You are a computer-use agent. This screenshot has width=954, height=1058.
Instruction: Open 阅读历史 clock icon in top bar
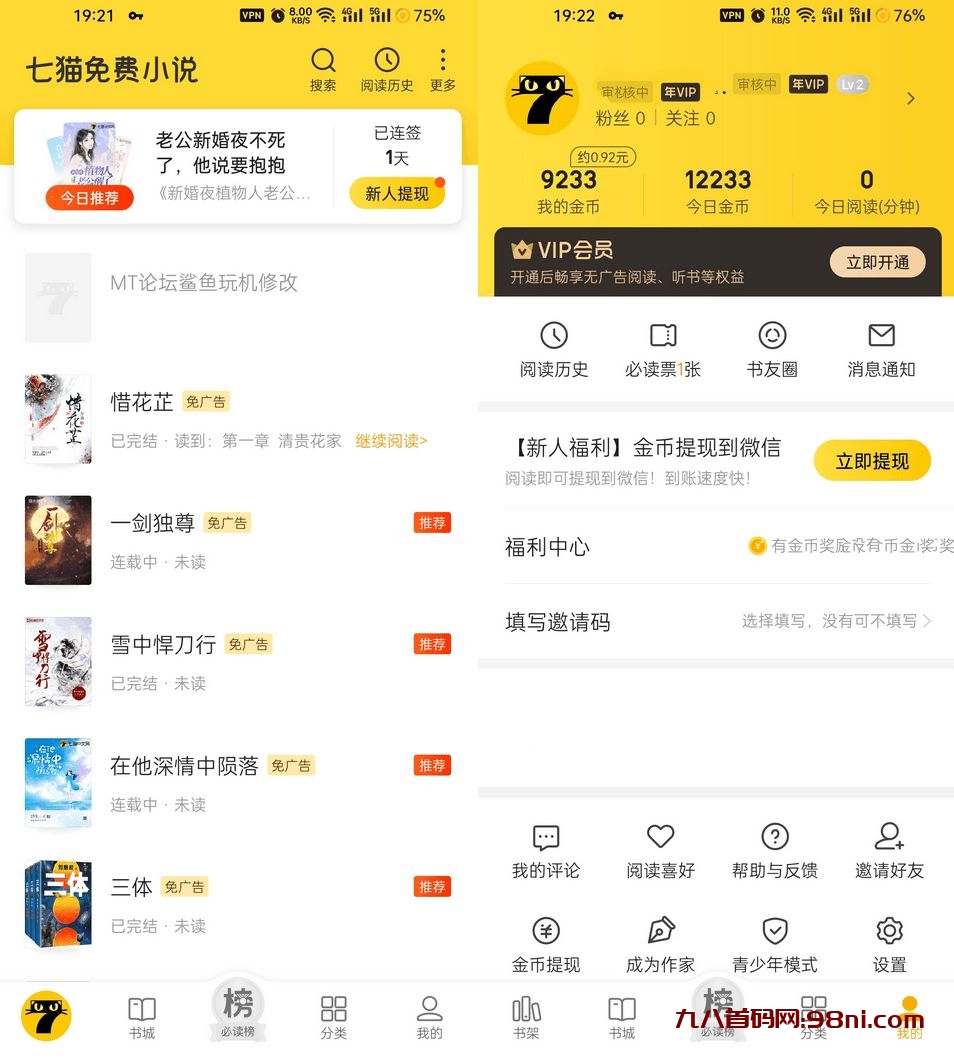point(387,61)
